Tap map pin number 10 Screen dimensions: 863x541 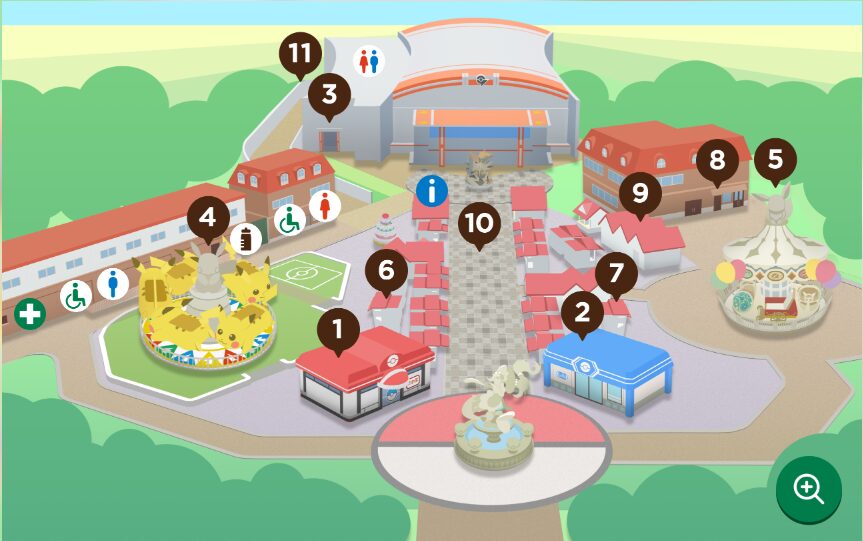(479, 224)
